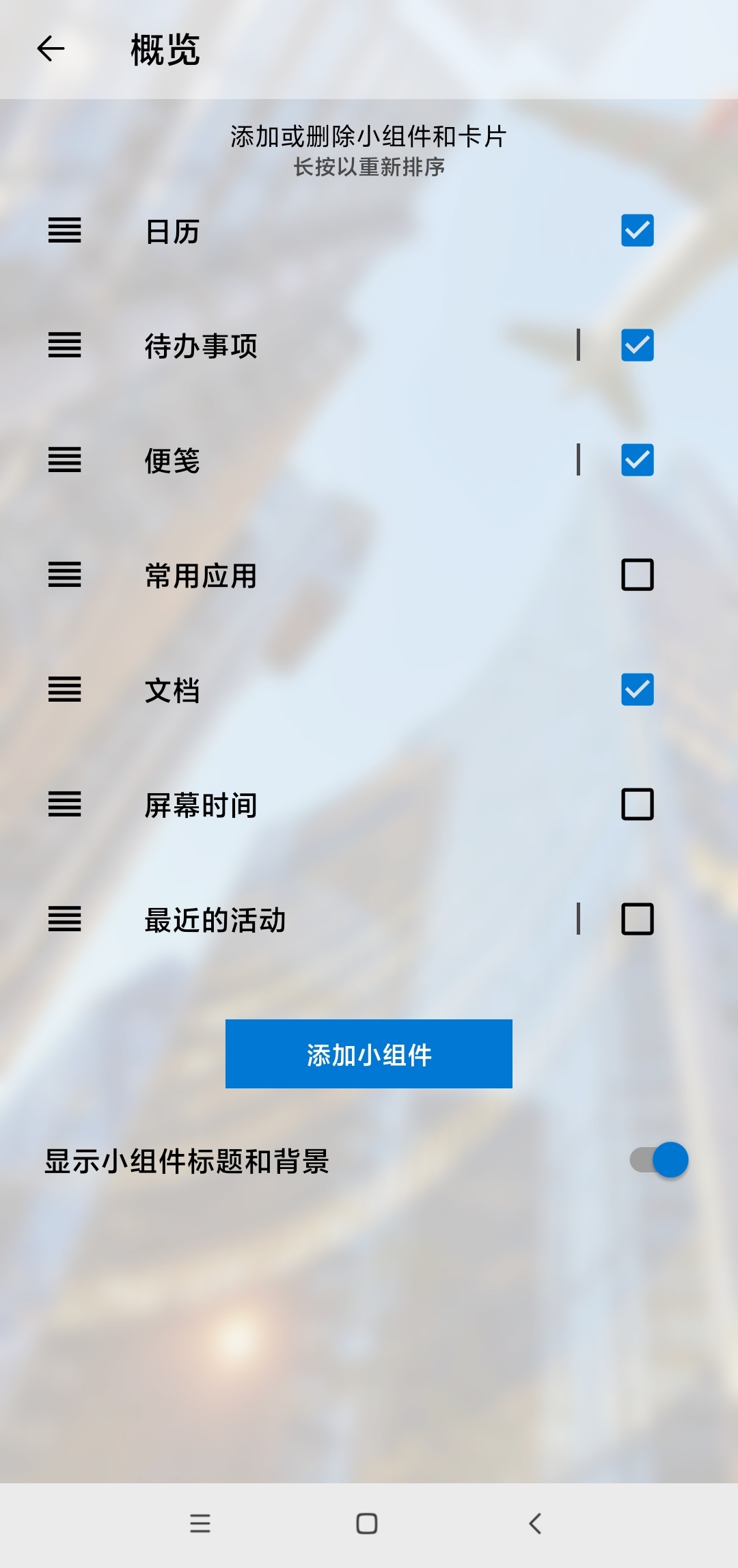The width and height of the screenshot is (738, 1568).
Task: Go to the home screen
Action: point(367,1523)
